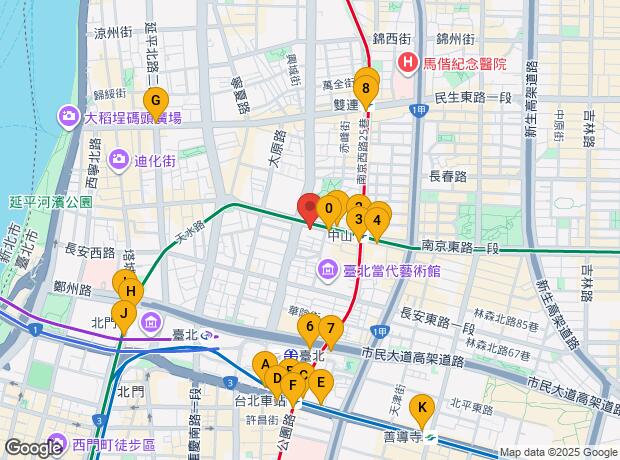Select the marker labeled K near 善導寺

pyautogui.click(x=423, y=407)
